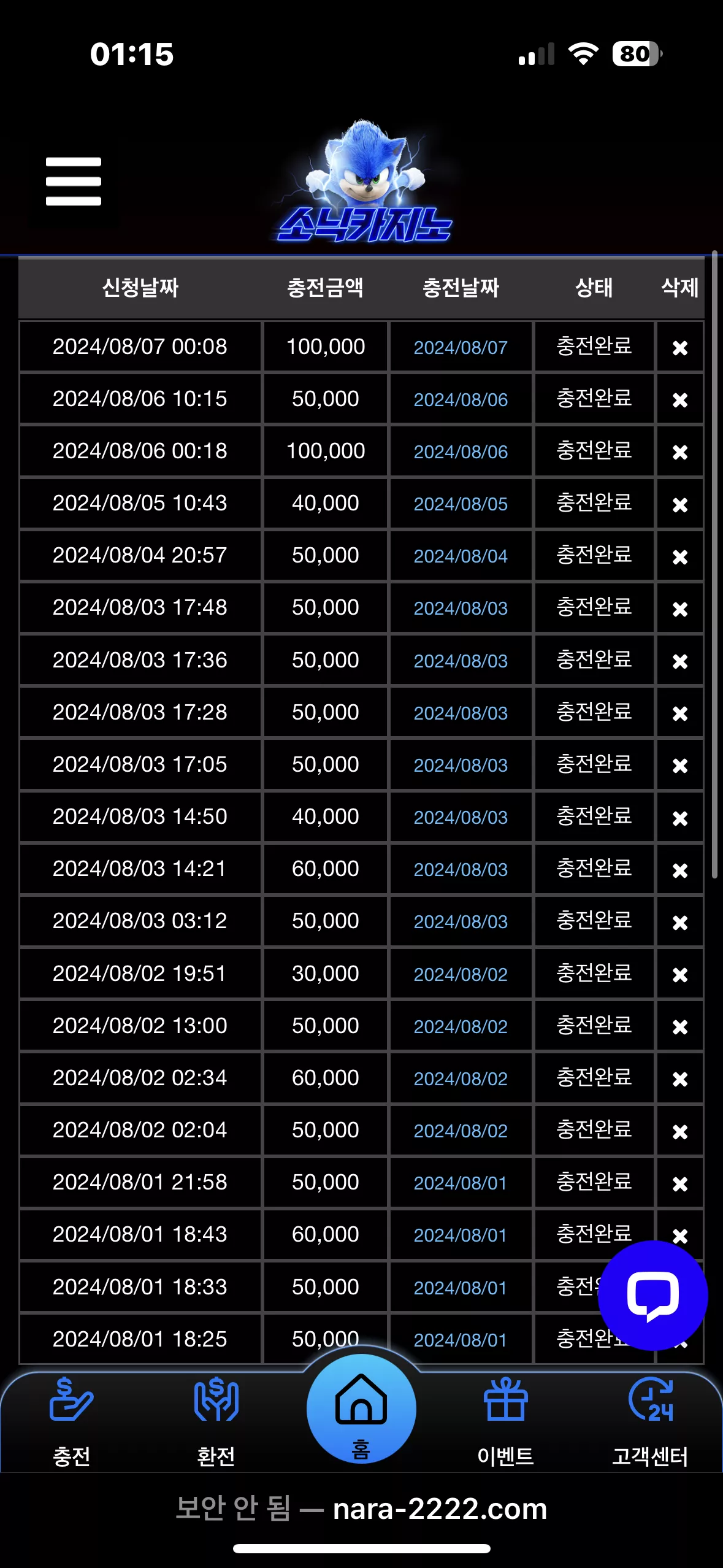
Task: Delete the 2024/08/07 00:08 charge record
Action: 680,348
